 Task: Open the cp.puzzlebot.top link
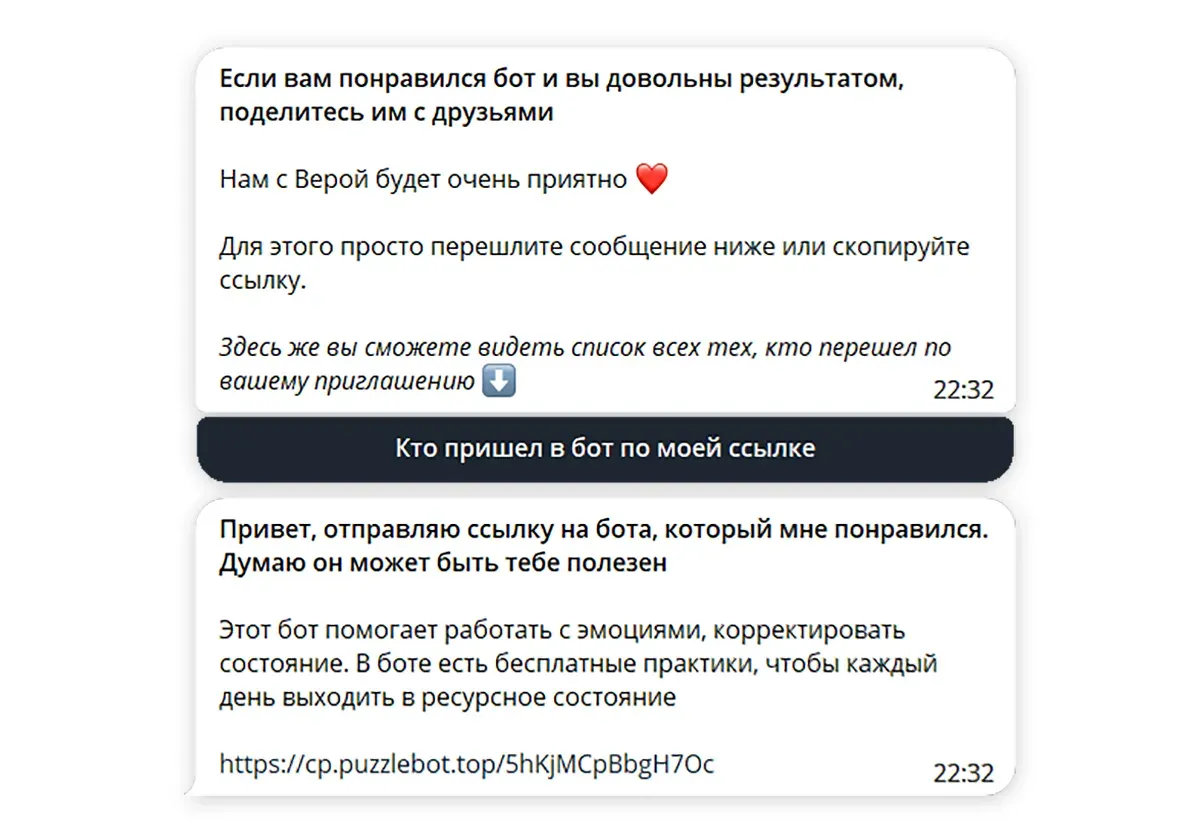[467, 765]
